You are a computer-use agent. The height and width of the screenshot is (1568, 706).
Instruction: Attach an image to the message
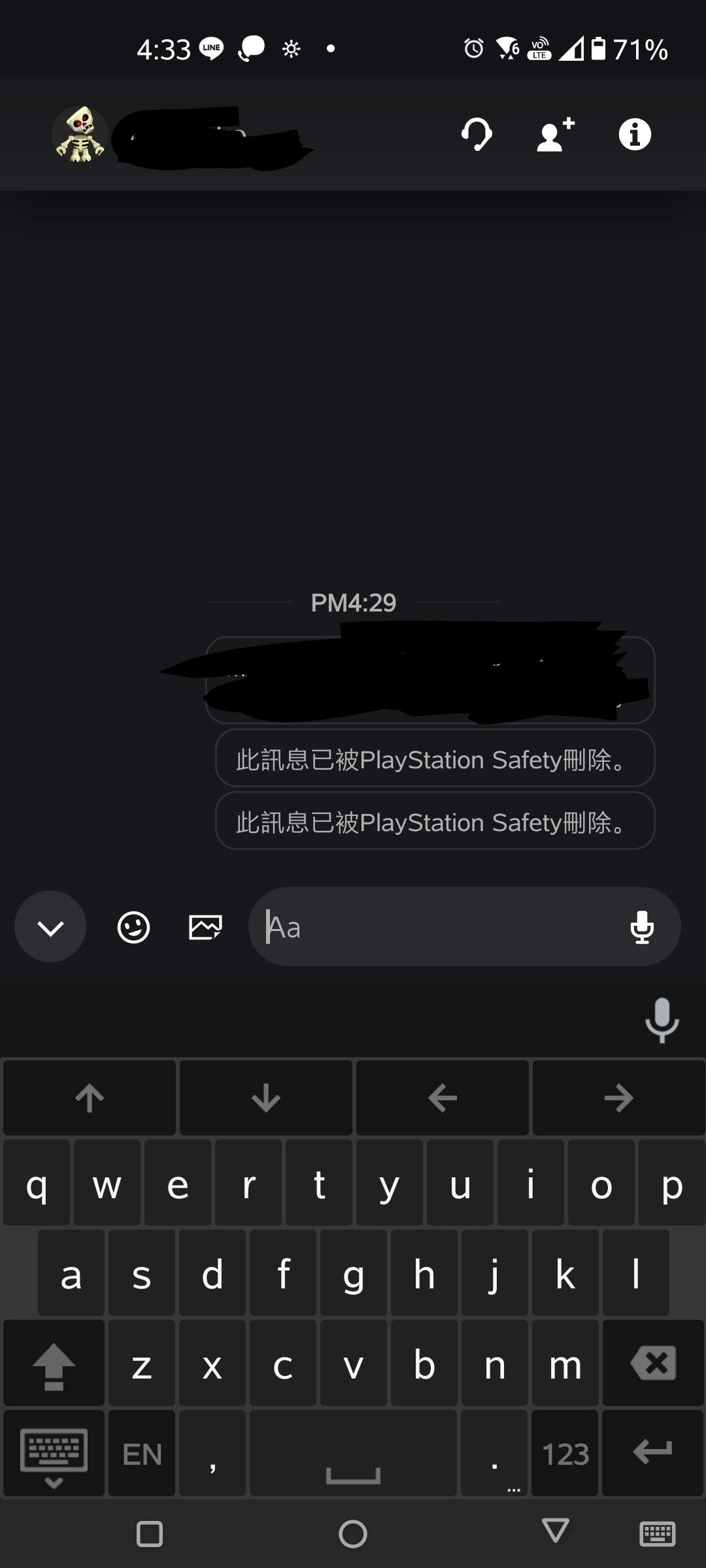click(x=205, y=927)
